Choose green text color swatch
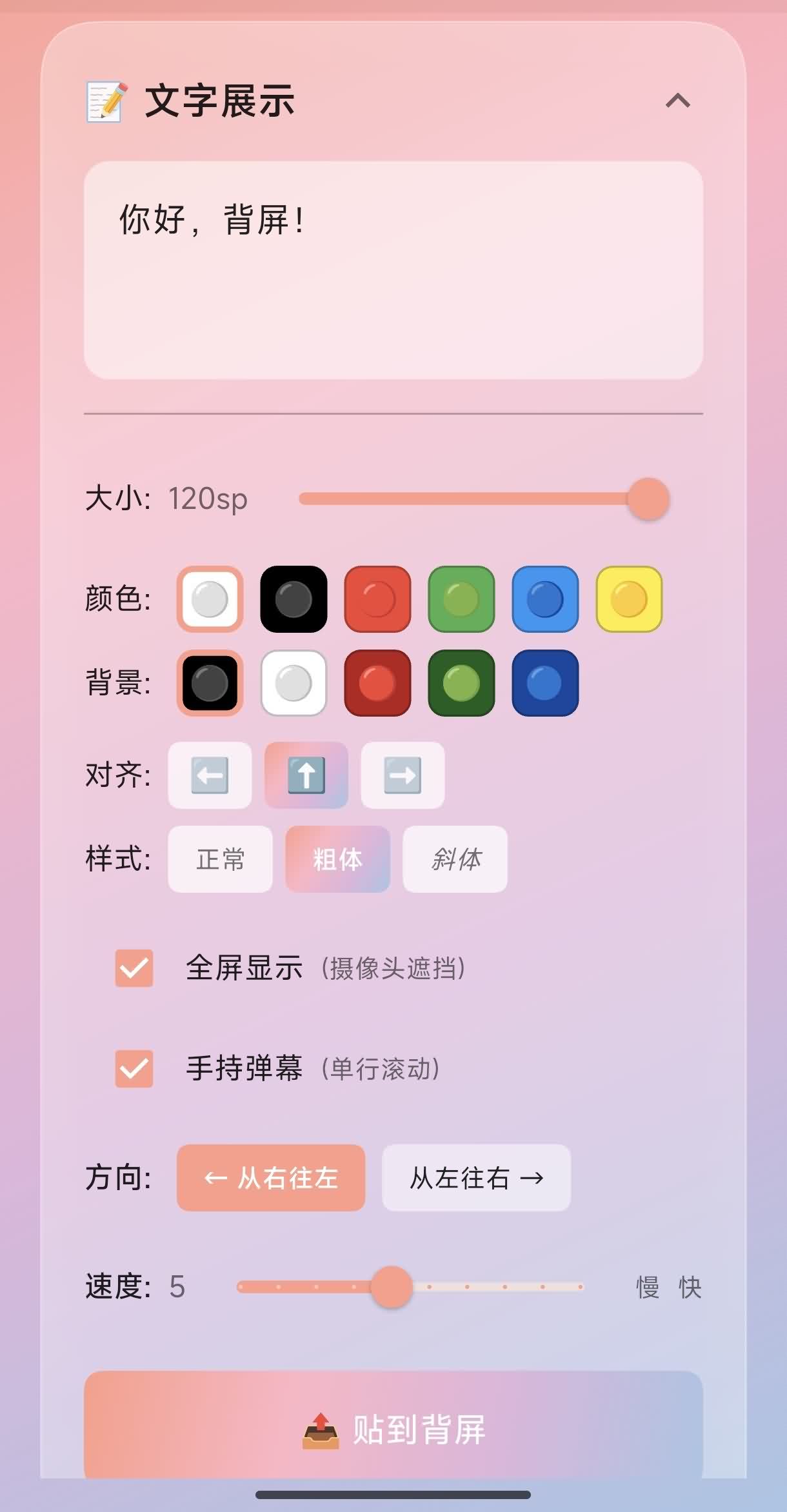Image resolution: width=787 pixels, height=1512 pixels. click(461, 599)
